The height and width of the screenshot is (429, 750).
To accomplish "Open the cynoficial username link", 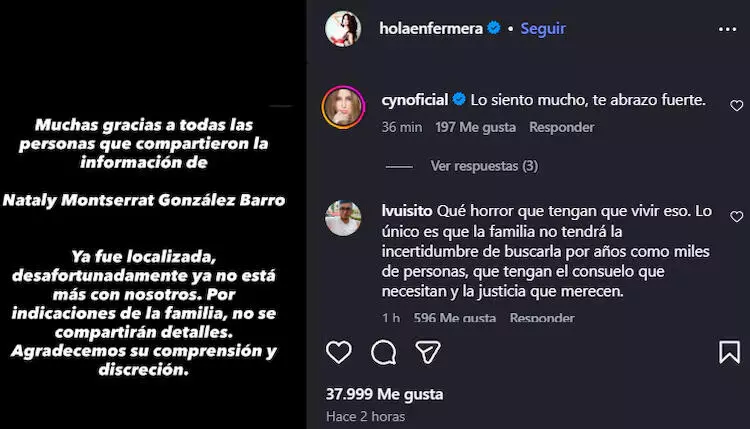I will coord(415,100).
